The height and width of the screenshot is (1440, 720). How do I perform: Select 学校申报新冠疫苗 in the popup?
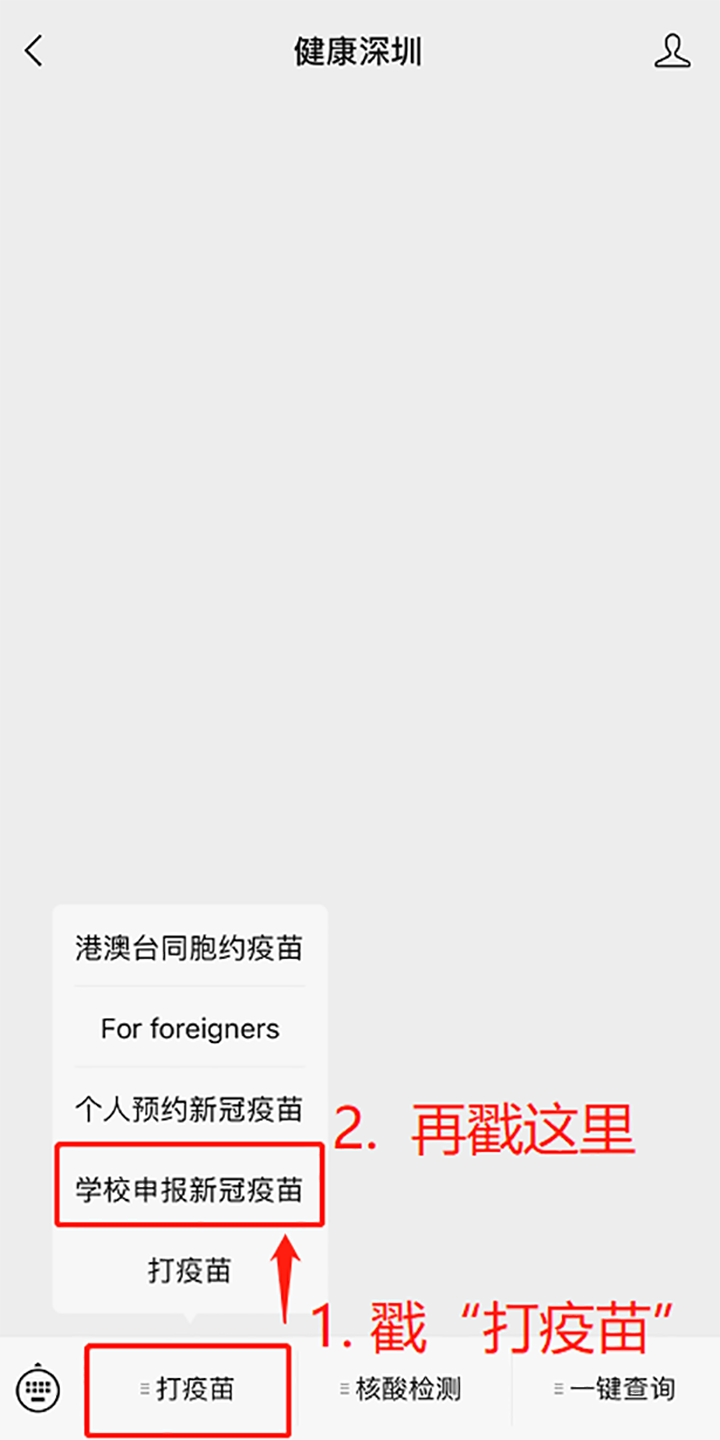pos(189,1189)
